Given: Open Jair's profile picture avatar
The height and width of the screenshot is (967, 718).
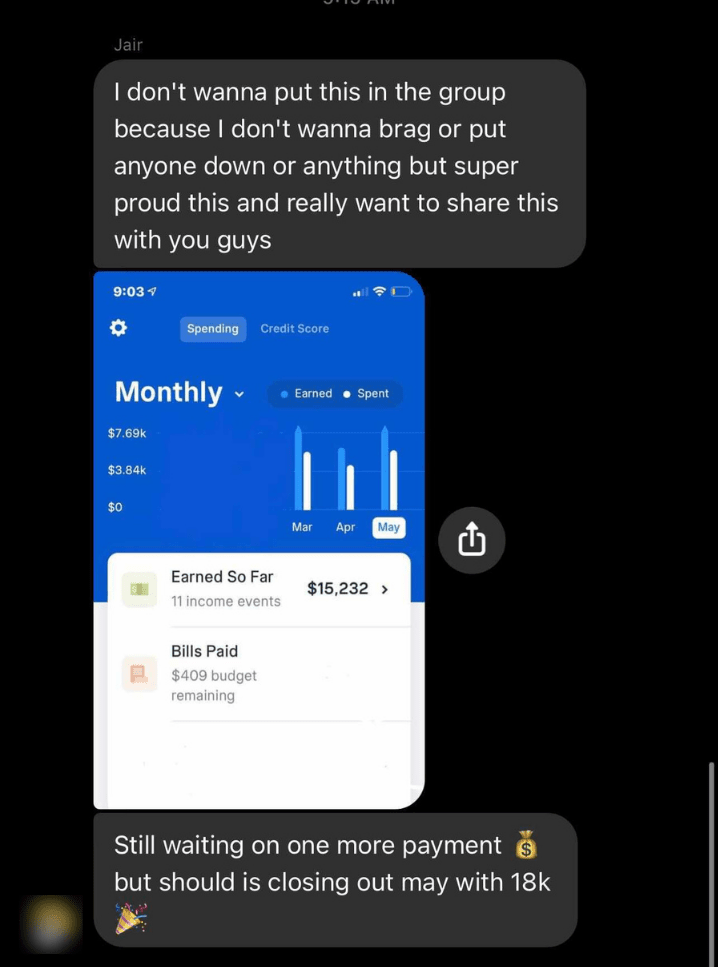Looking at the screenshot, I should tap(53, 921).
